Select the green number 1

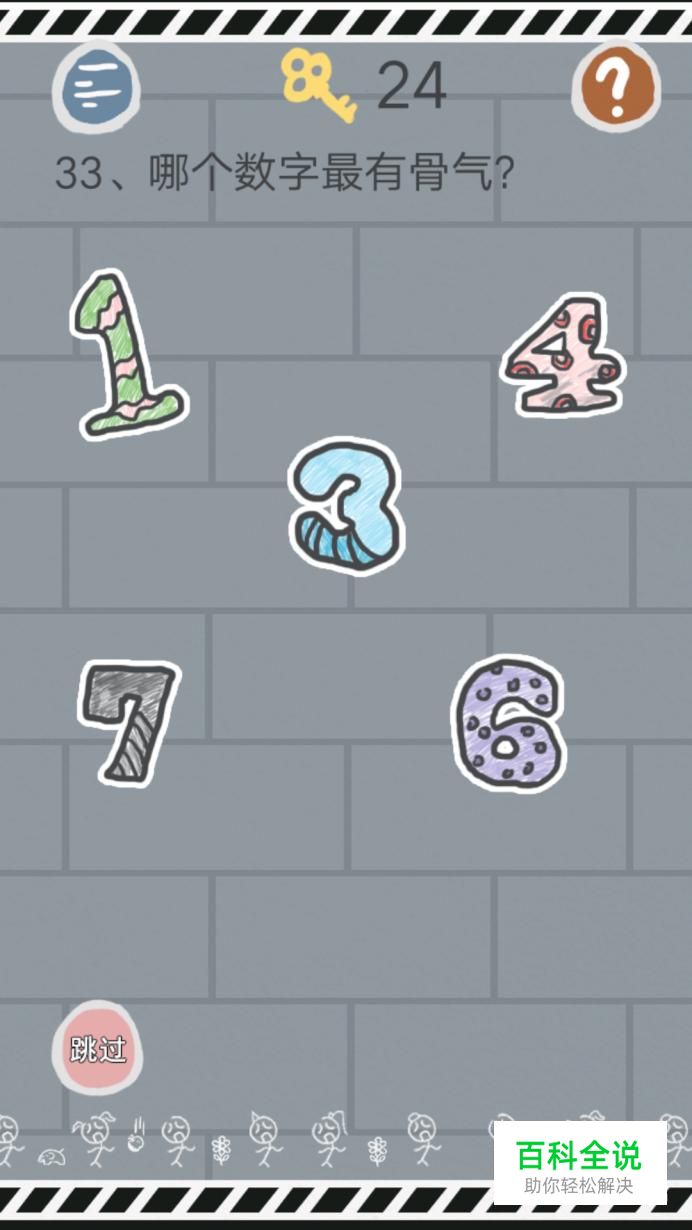click(127, 355)
